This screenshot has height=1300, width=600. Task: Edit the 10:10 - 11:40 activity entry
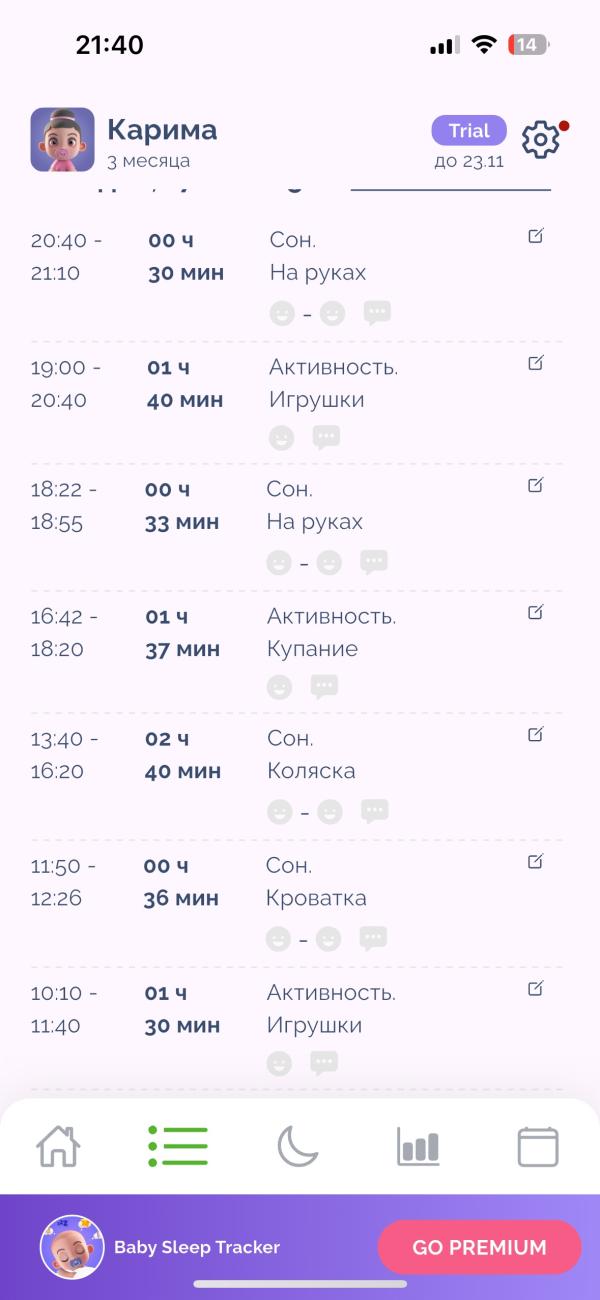(536, 988)
